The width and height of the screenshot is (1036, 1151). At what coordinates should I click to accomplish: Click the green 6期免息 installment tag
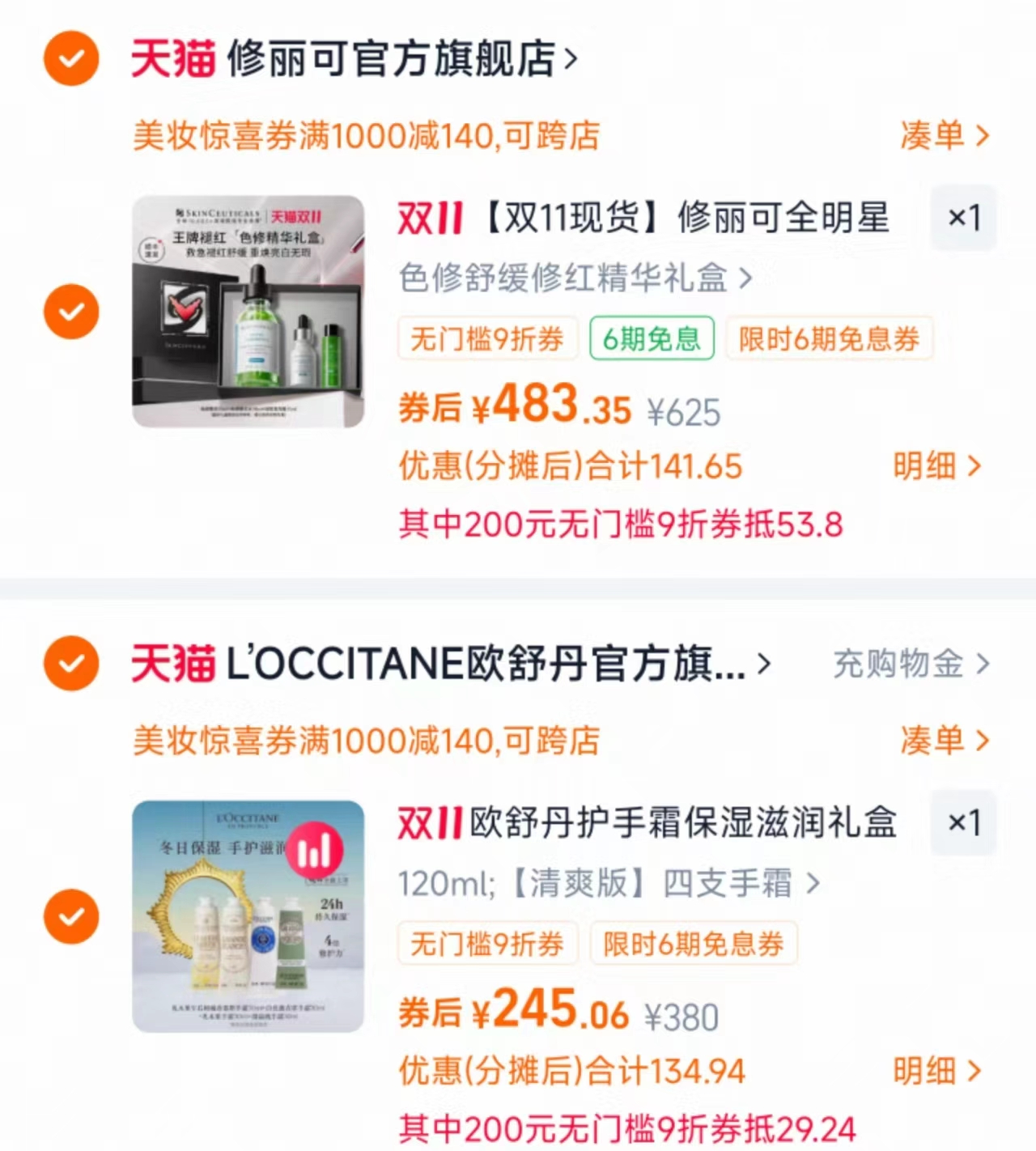(652, 339)
